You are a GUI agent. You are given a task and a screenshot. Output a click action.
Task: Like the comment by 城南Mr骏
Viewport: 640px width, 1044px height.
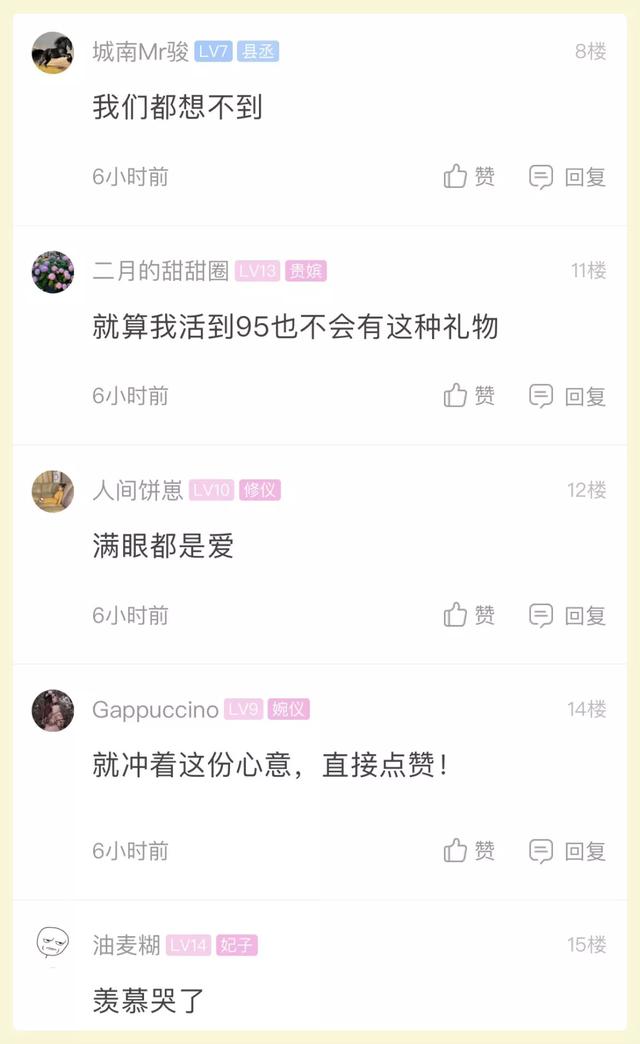469,177
